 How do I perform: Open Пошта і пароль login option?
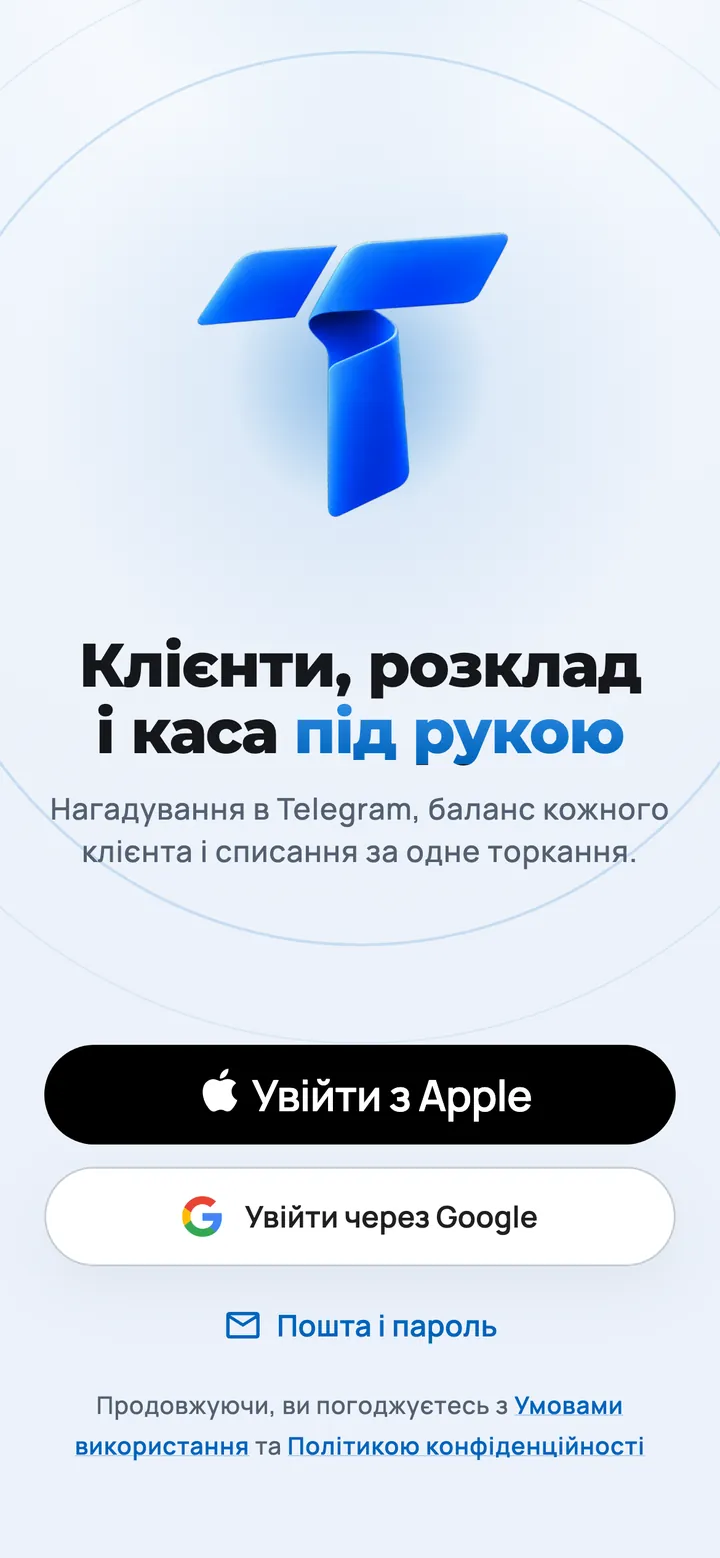click(x=361, y=1326)
